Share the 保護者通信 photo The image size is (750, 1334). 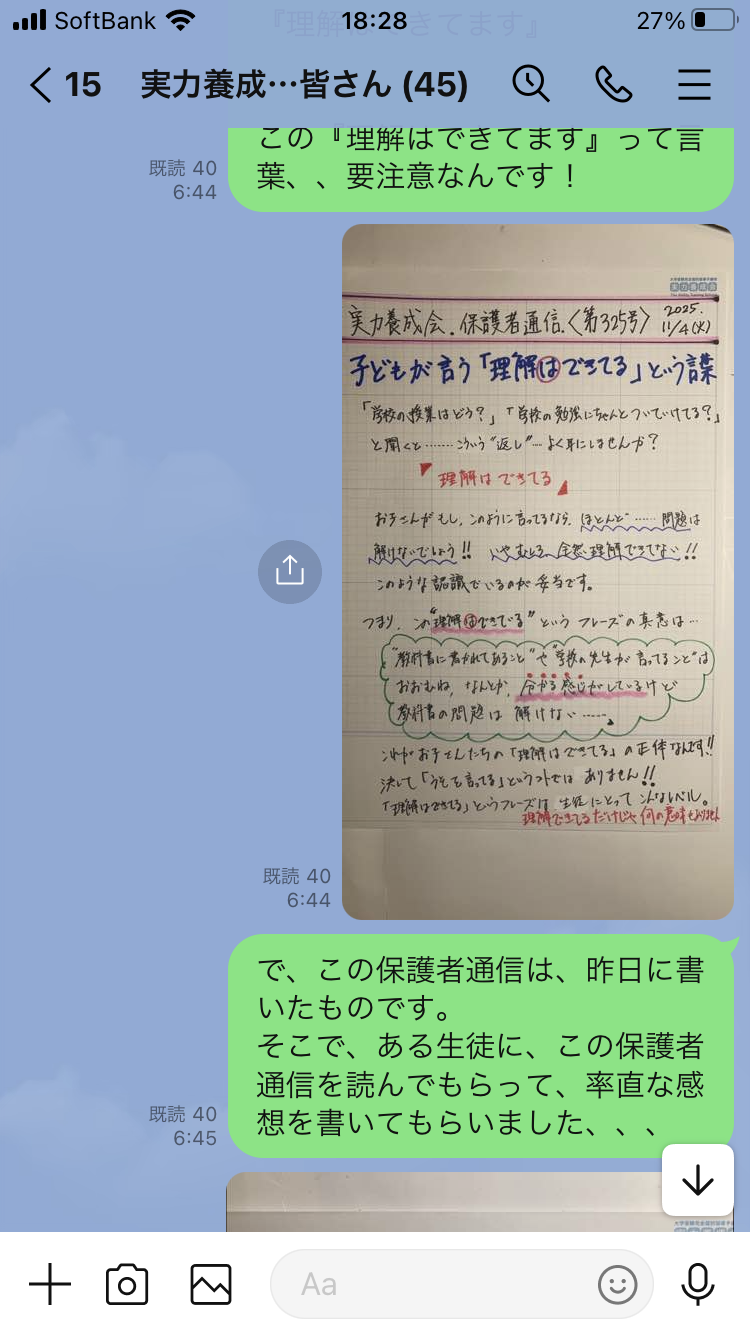(x=289, y=571)
